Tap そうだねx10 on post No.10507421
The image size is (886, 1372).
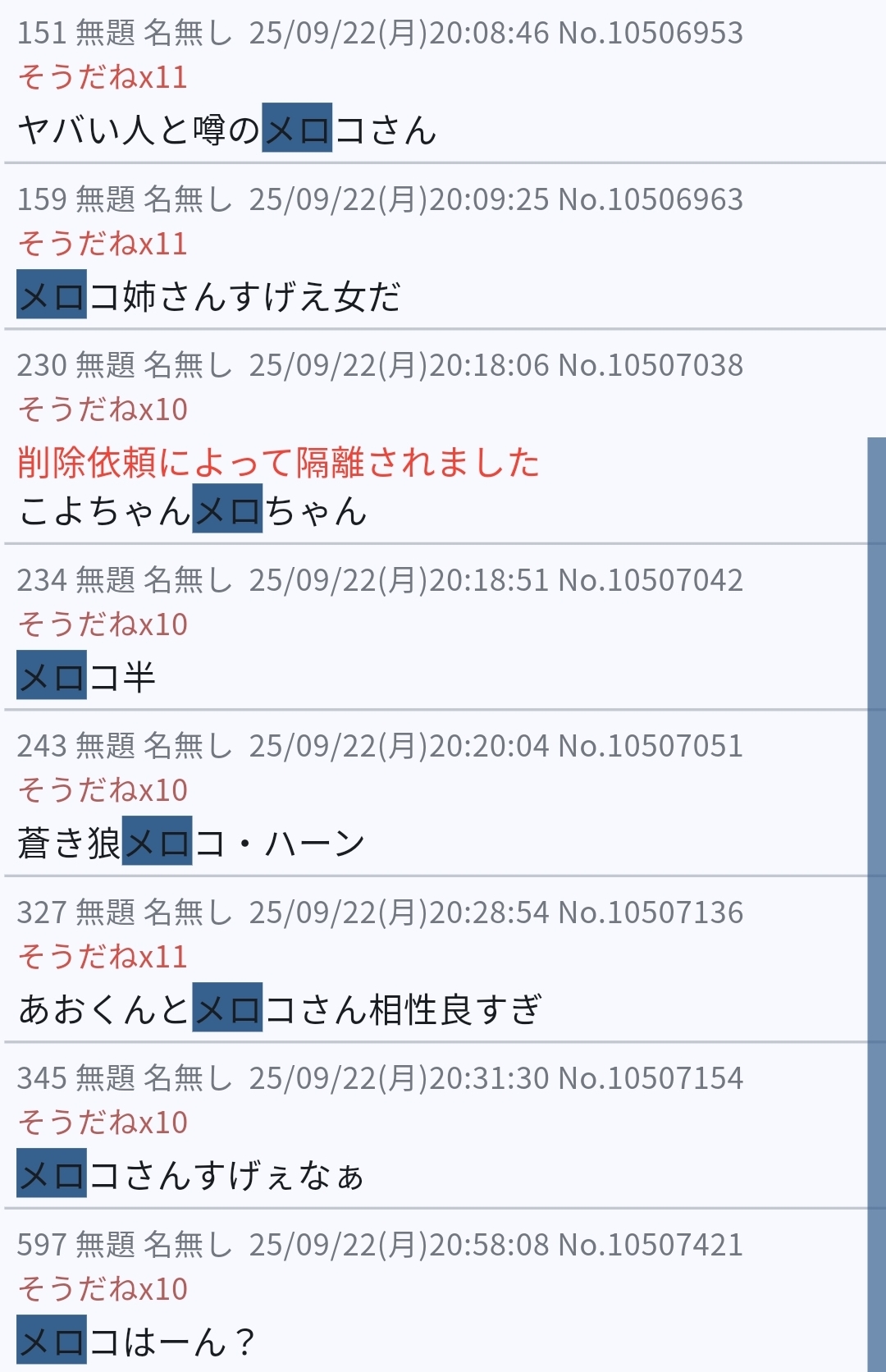[103, 1289]
